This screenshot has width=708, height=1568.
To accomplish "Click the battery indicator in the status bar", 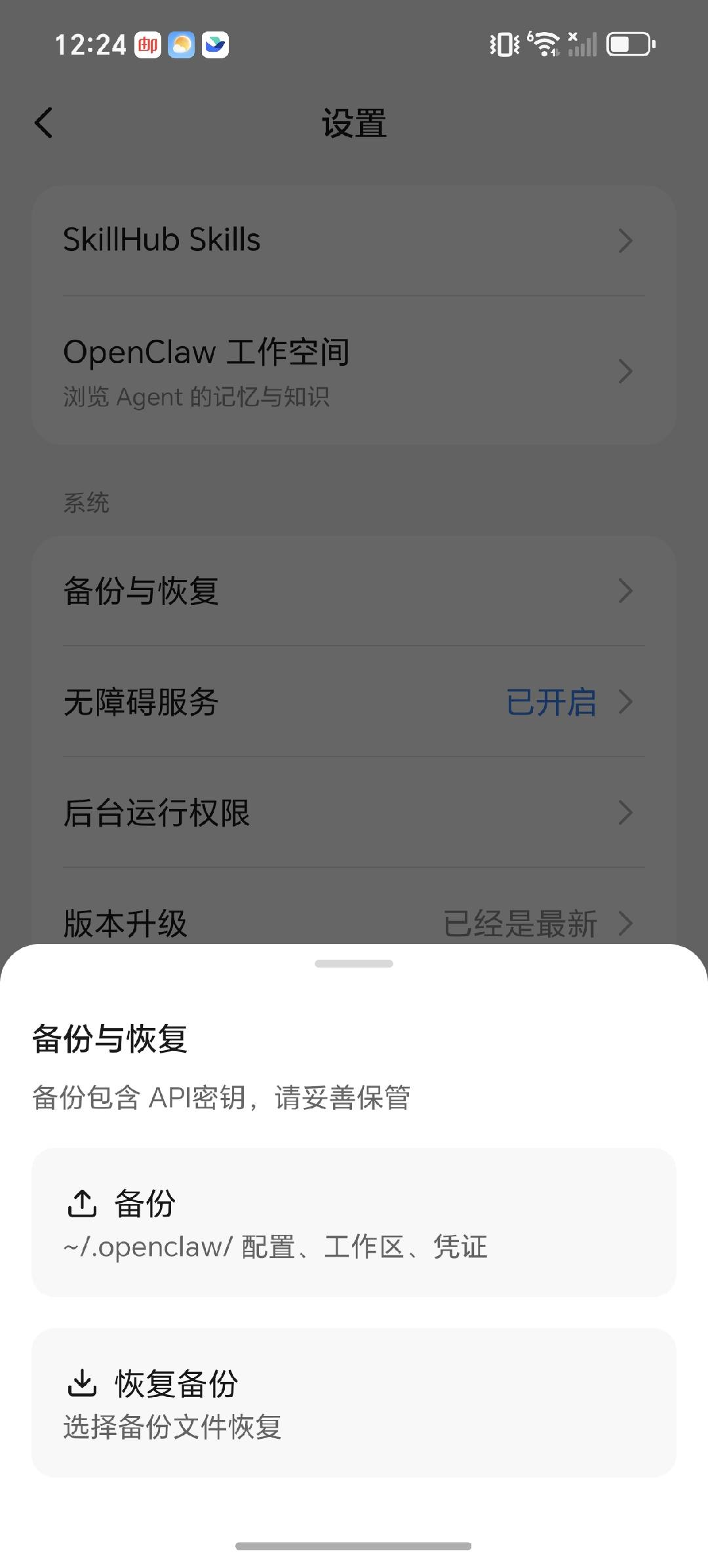I will click(x=629, y=45).
